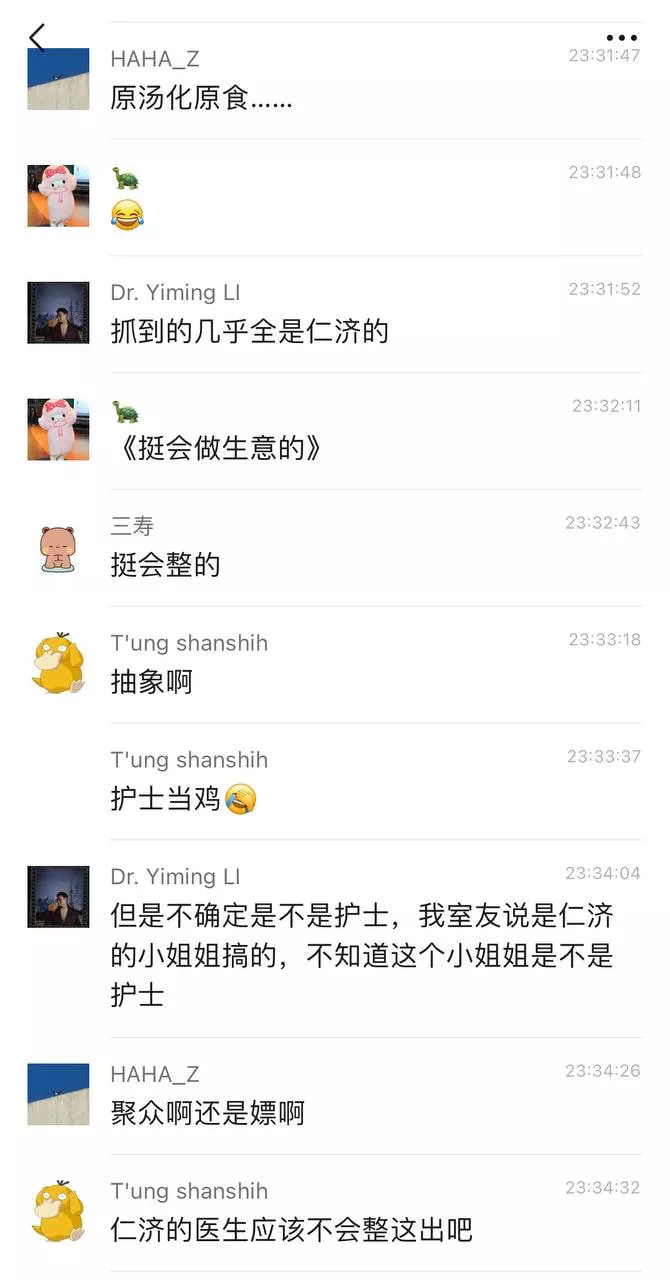
Task: Open the three-dot overflow menu
Action: pyautogui.click(x=622, y=38)
